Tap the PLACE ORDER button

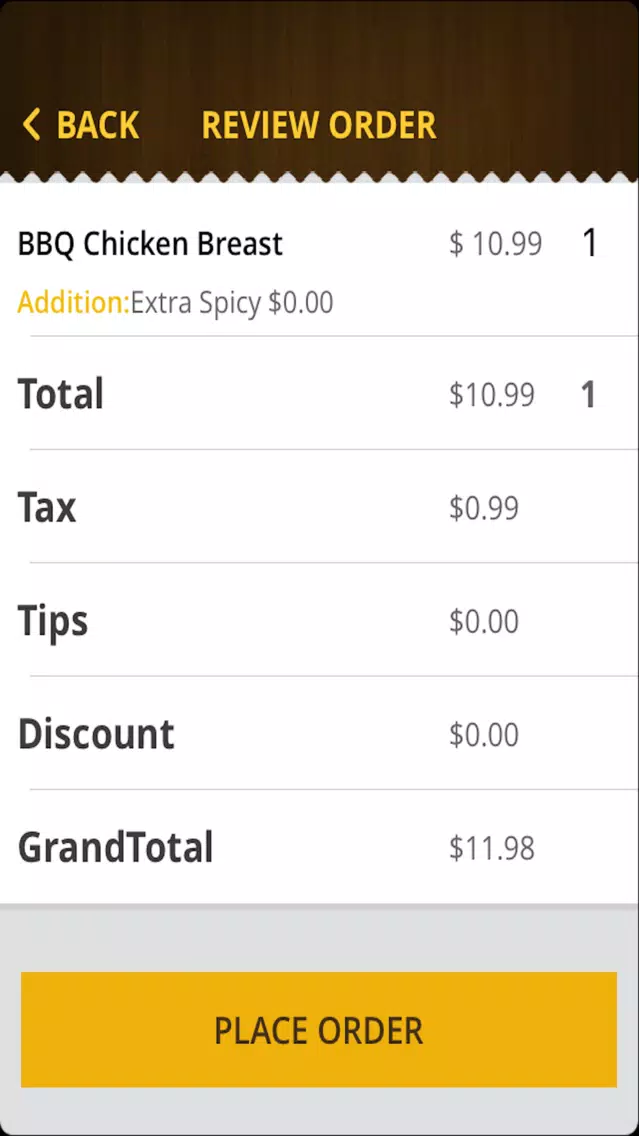[x=319, y=1030]
